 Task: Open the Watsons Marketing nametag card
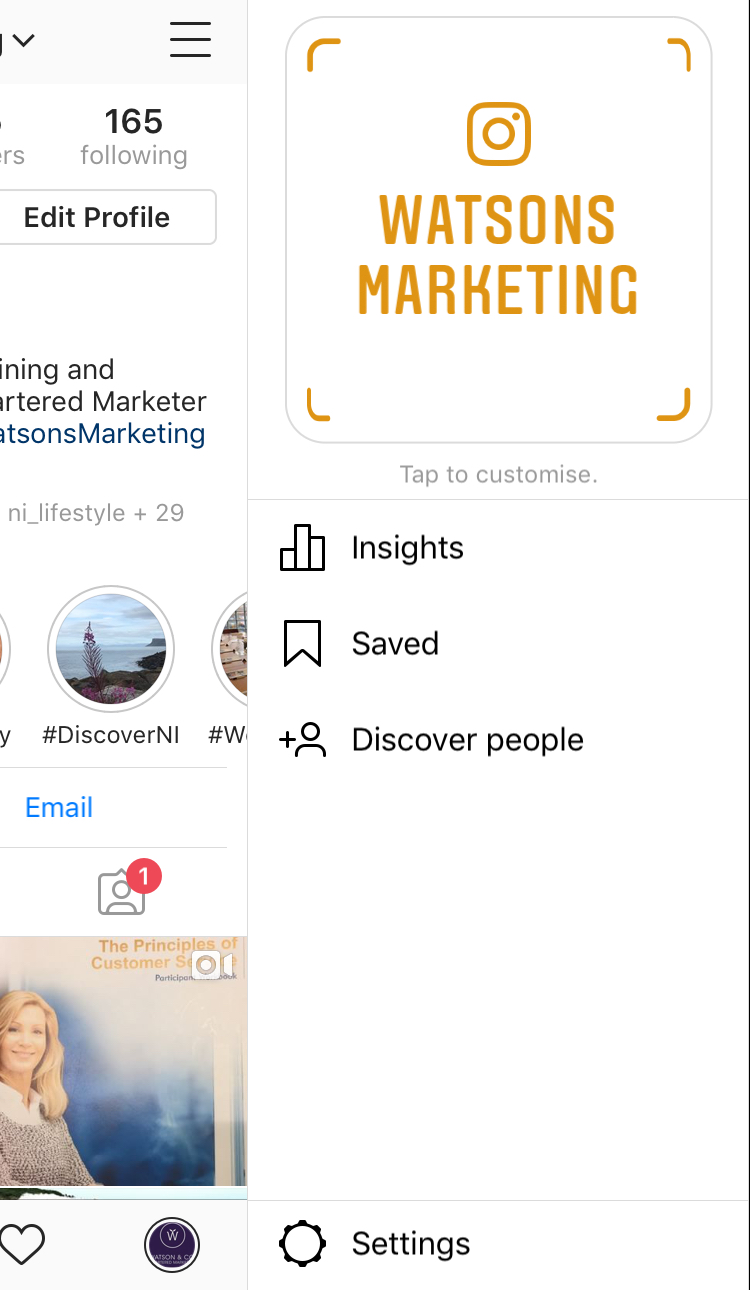point(499,230)
